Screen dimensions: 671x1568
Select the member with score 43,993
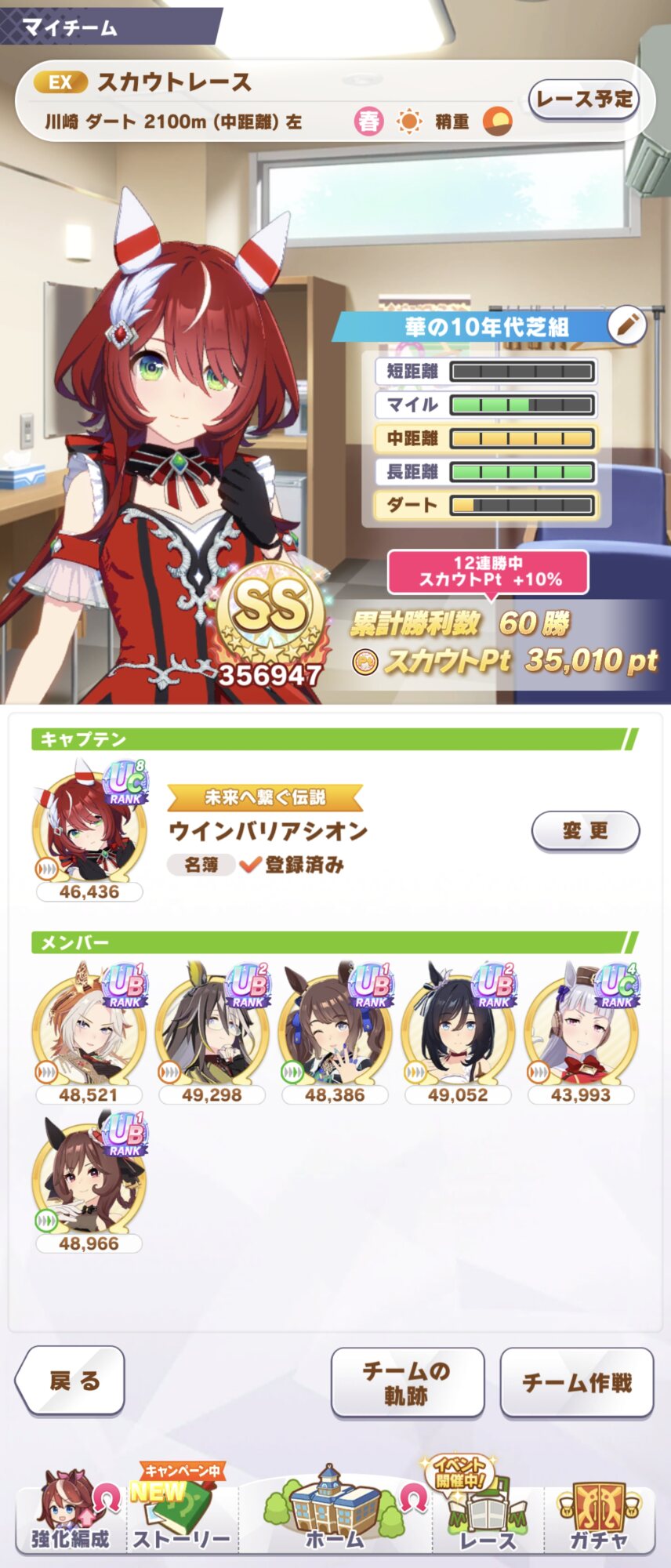[x=581, y=1028]
